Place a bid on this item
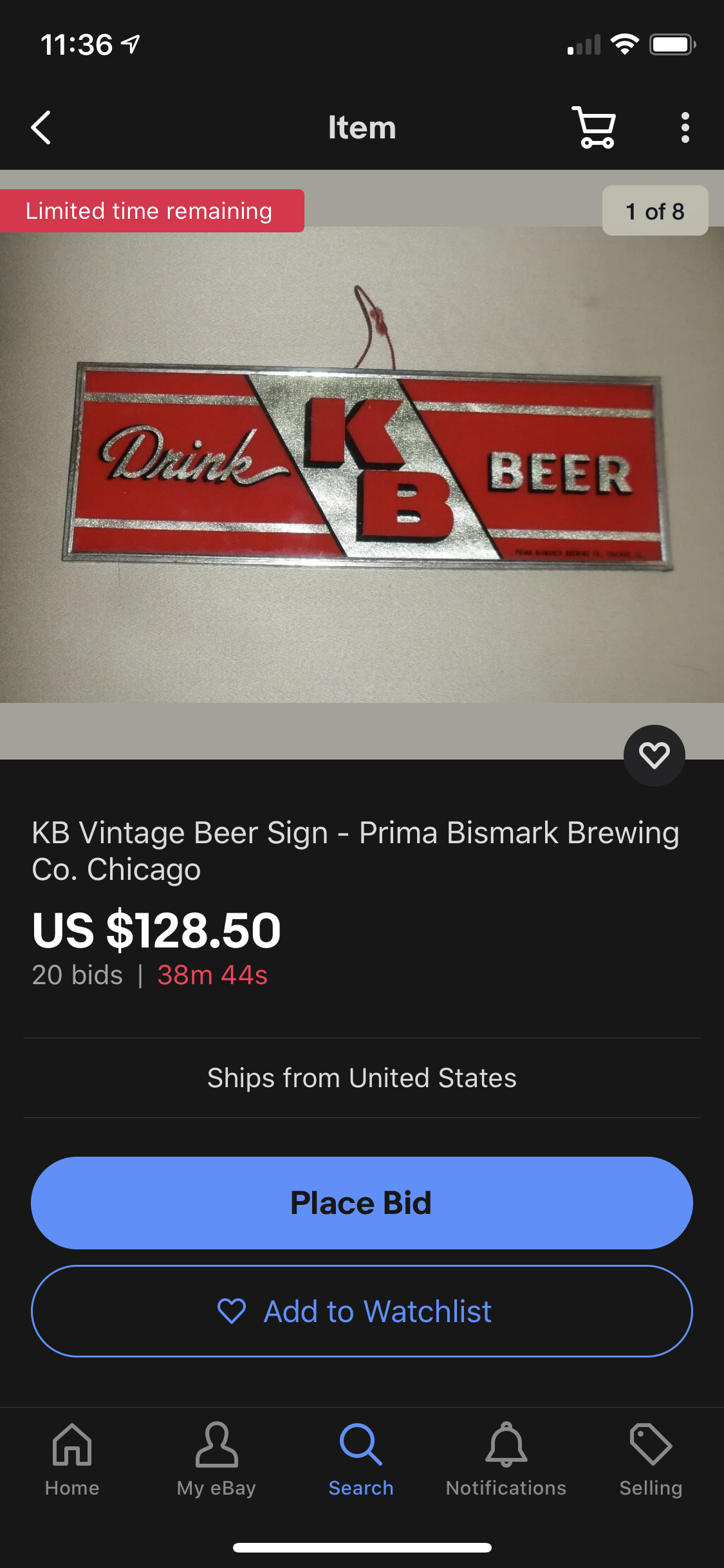 tap(362, 1202)
